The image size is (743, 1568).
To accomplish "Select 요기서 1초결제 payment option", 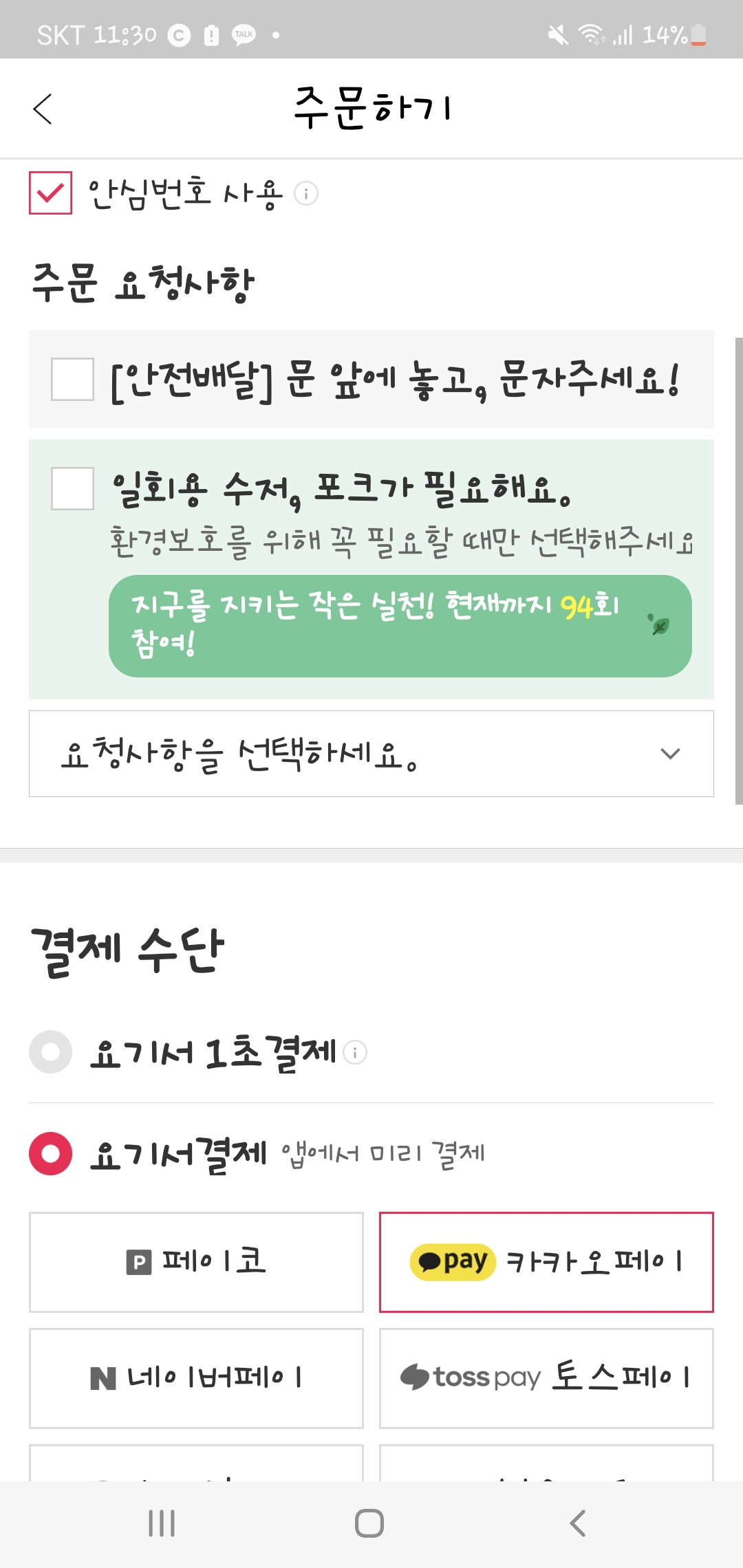I will (x=50, y=1052).
